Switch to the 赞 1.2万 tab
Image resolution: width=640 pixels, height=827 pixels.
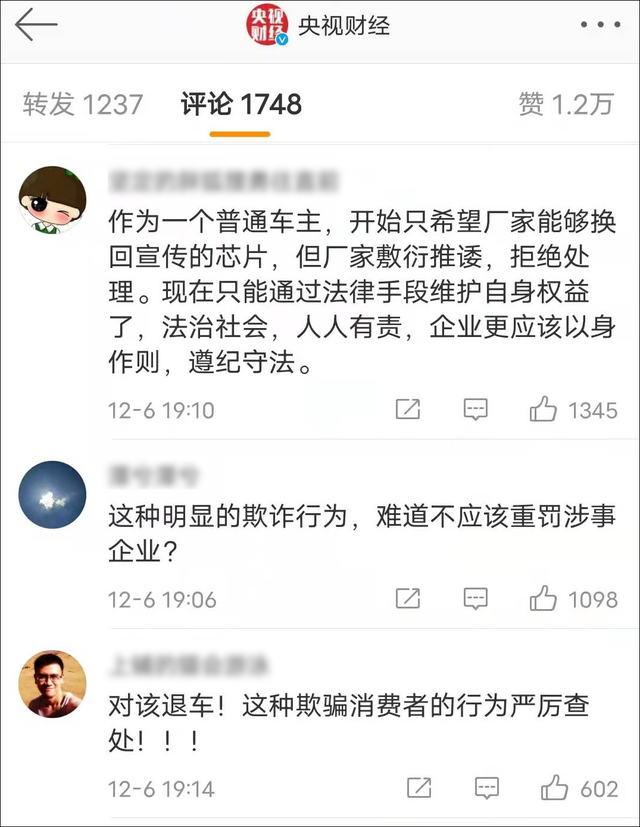pos(565,104)
